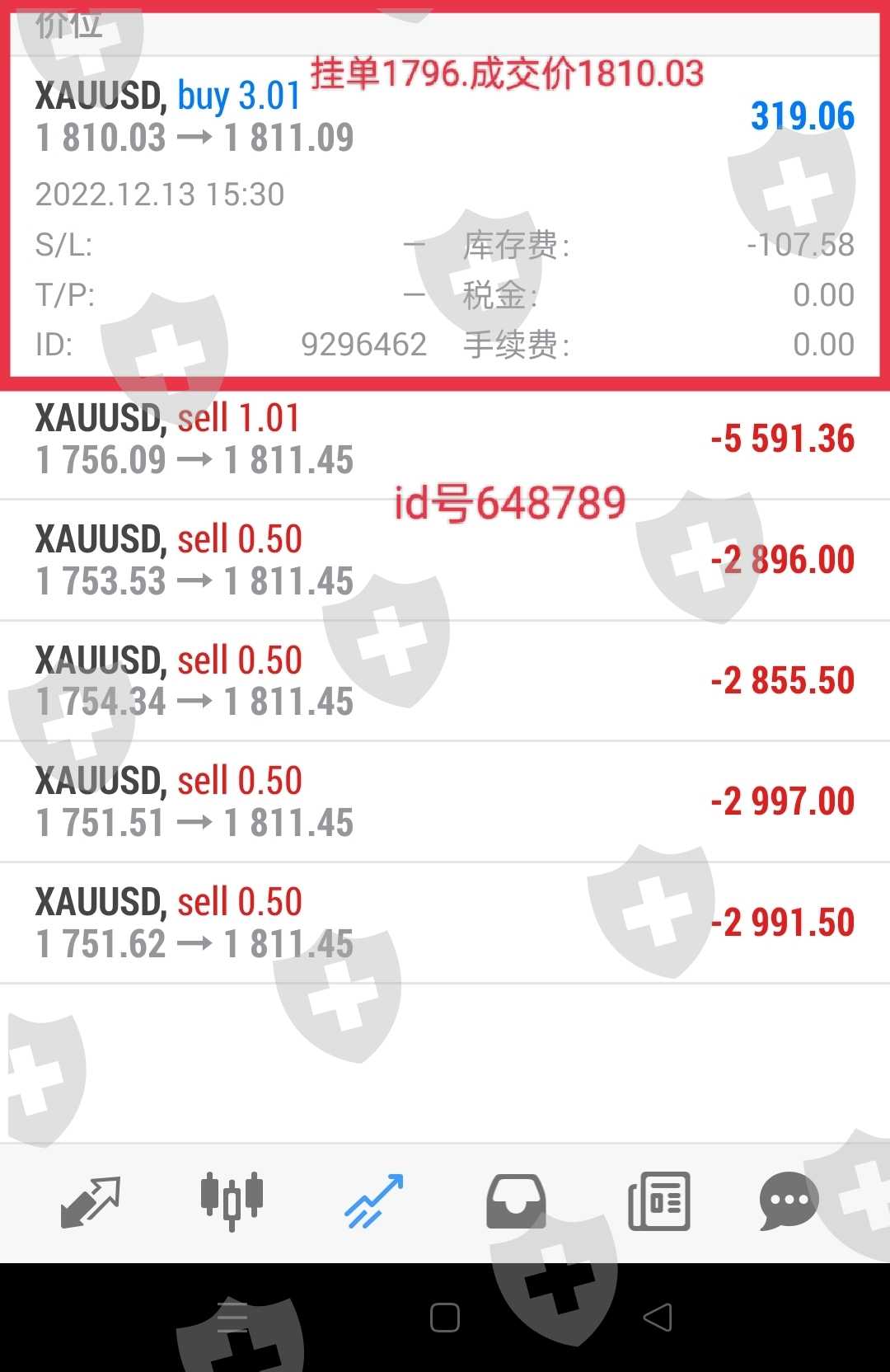
Task: Go to the History inbox tab
Action: (x=516, y=1200)
